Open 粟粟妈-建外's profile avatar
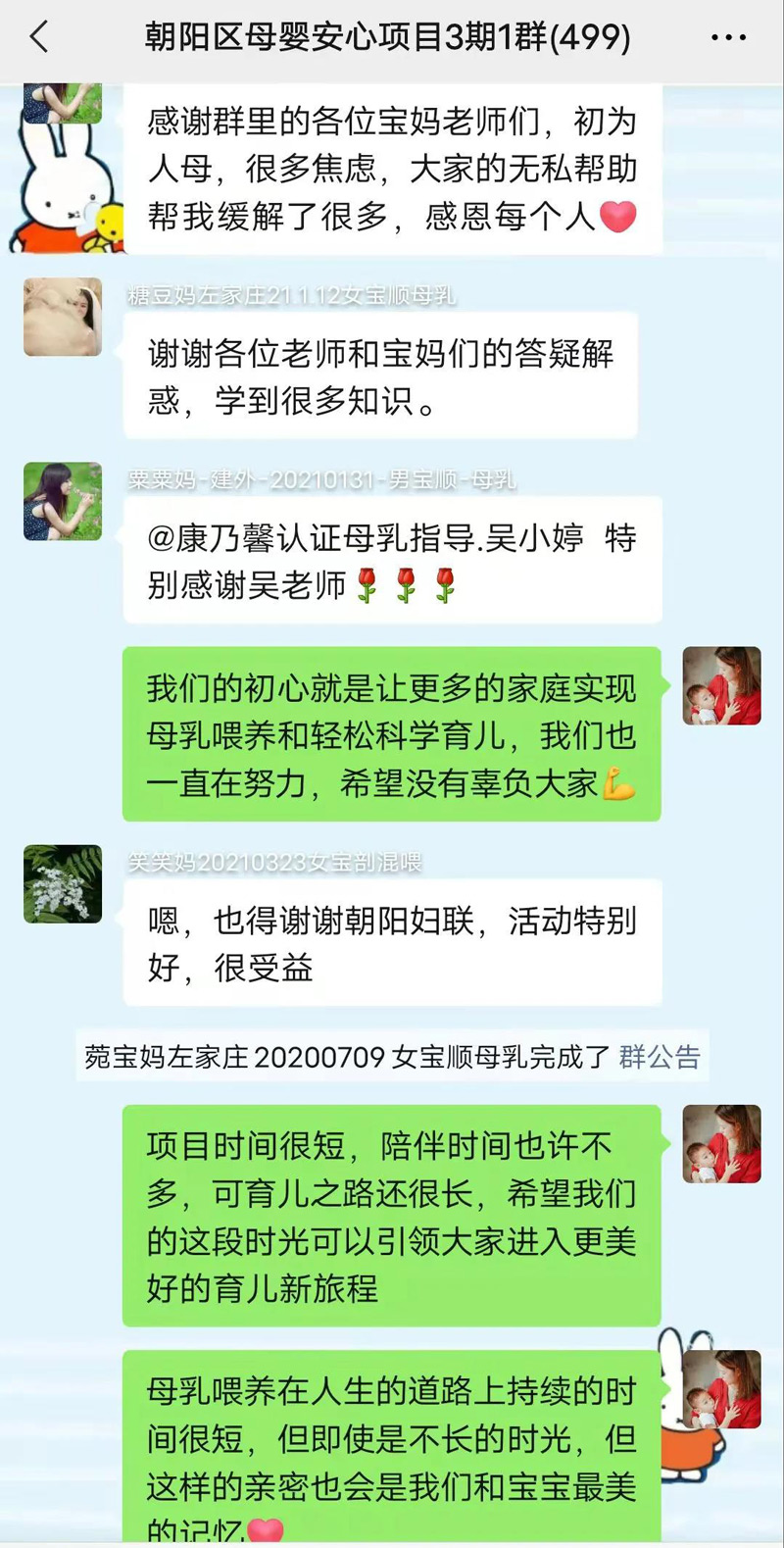This screenshot has height=1548, width=784. [63, 501]
